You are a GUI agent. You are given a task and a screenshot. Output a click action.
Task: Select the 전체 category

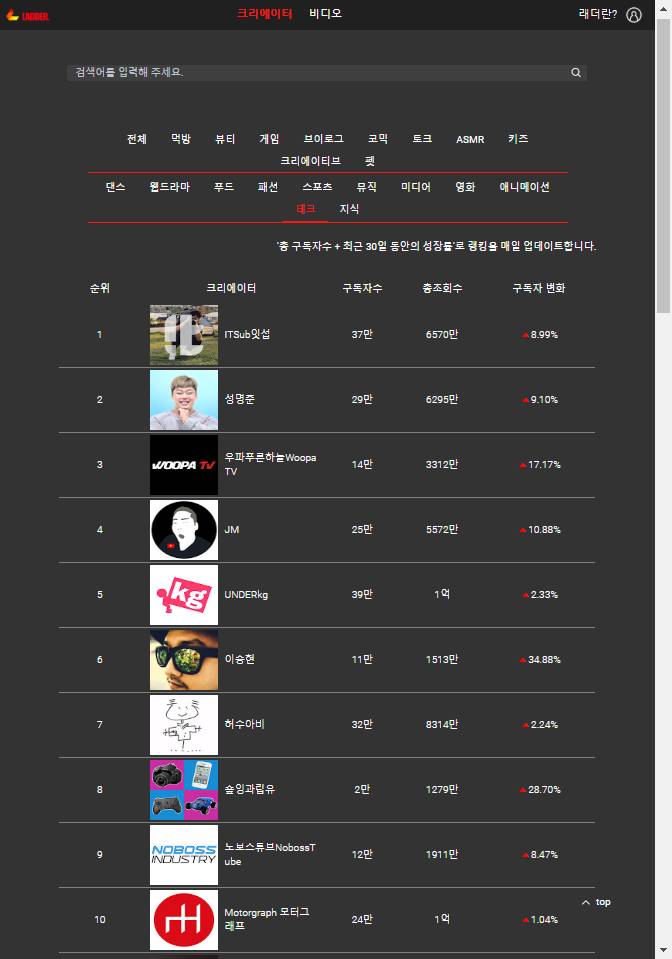[x=137, y=139]
